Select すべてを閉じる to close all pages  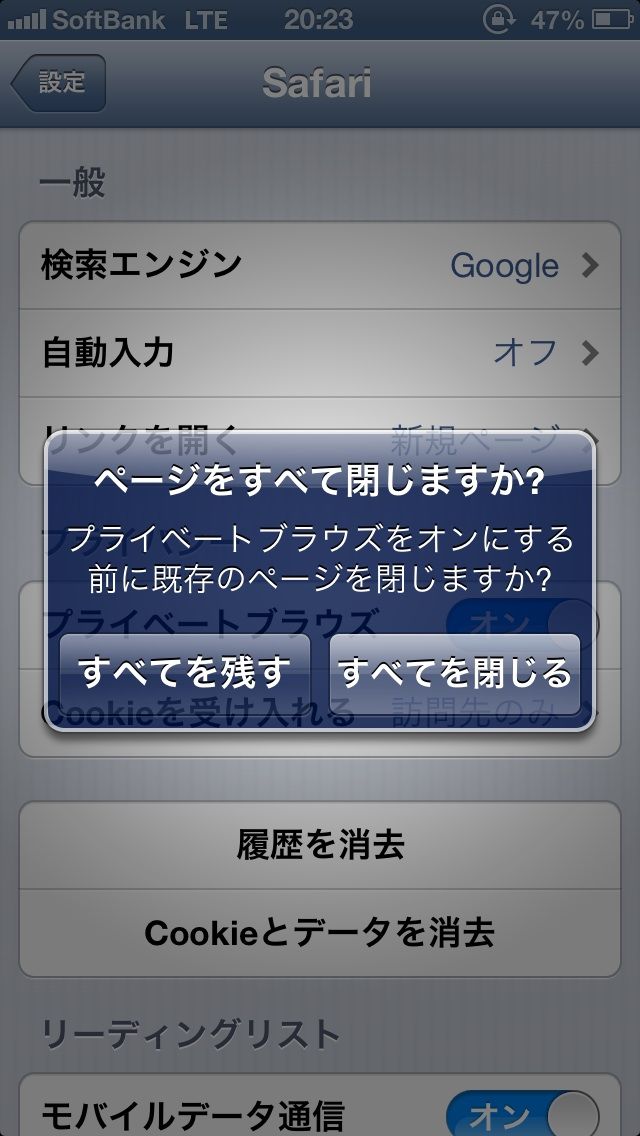pos(455,674)
